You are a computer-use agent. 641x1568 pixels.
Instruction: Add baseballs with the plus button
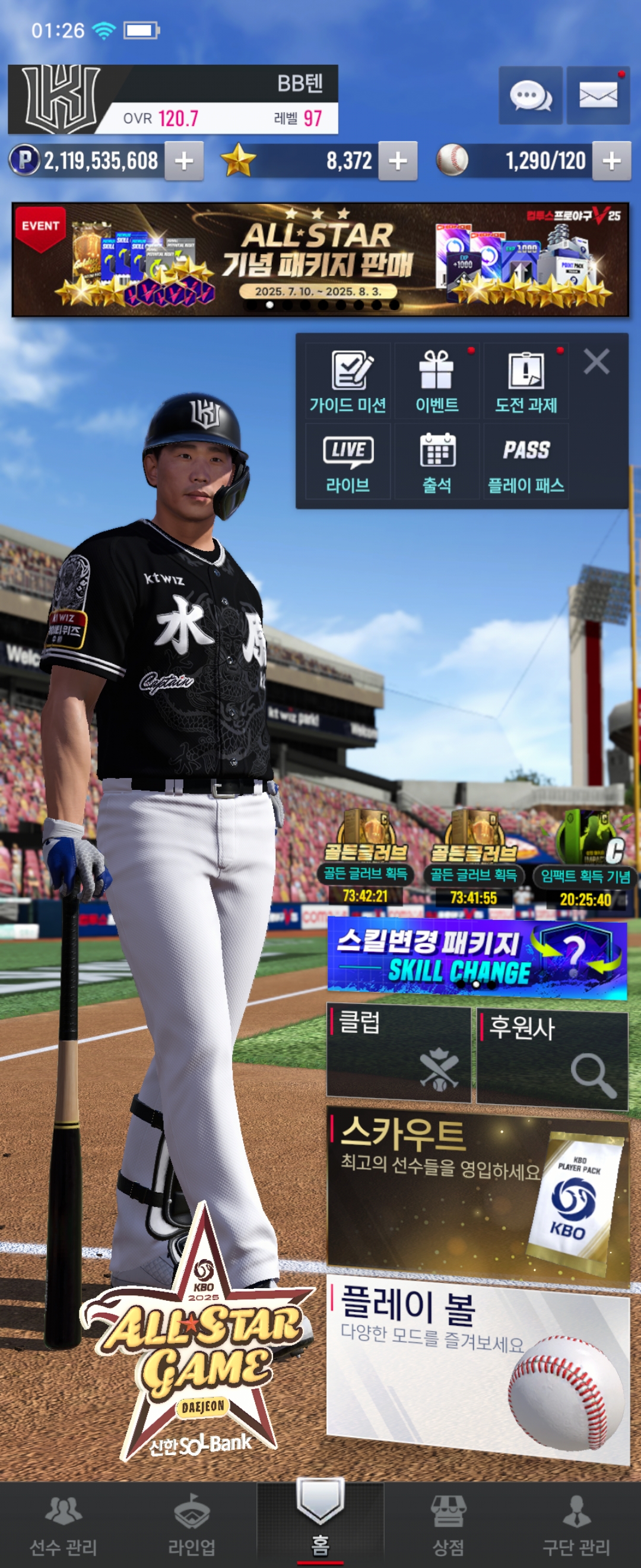pos(611,162)
